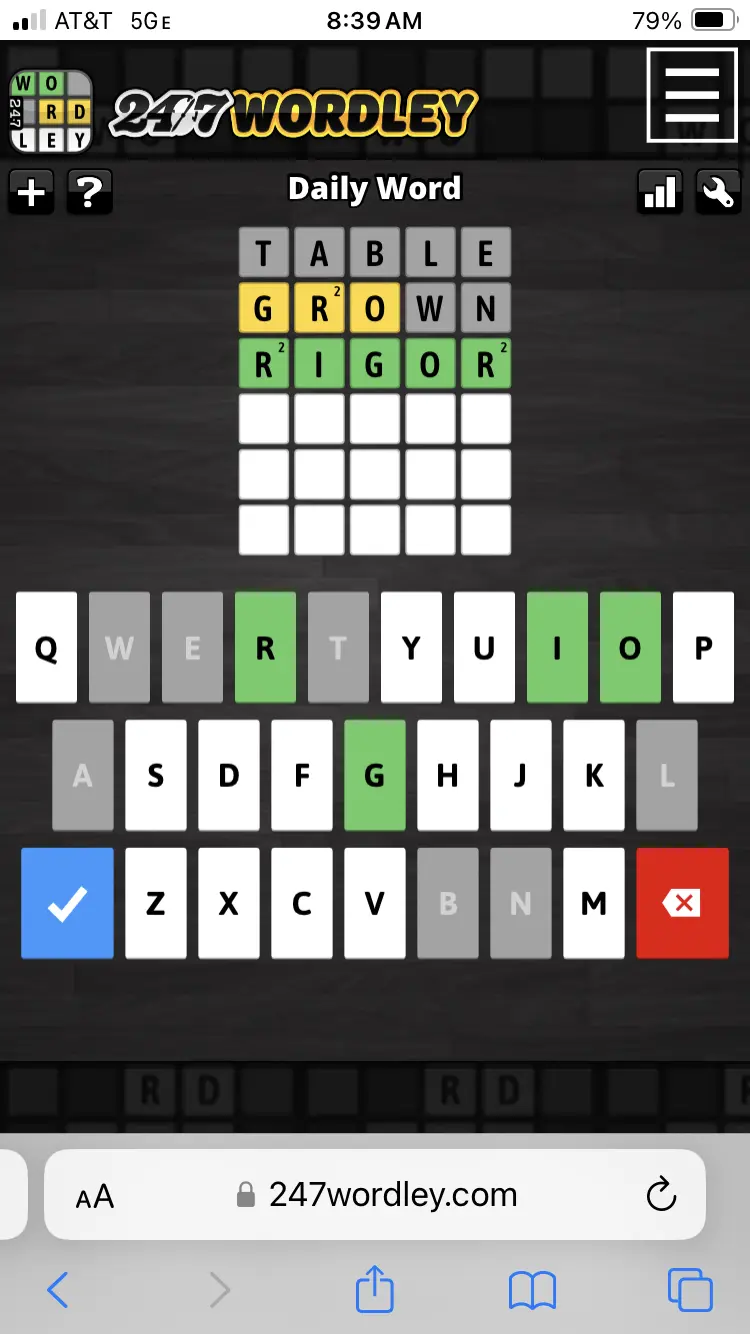Open Safari reader text options (AA)
Viewport: 750px width, 1334px height.
tap(95, 1196)
